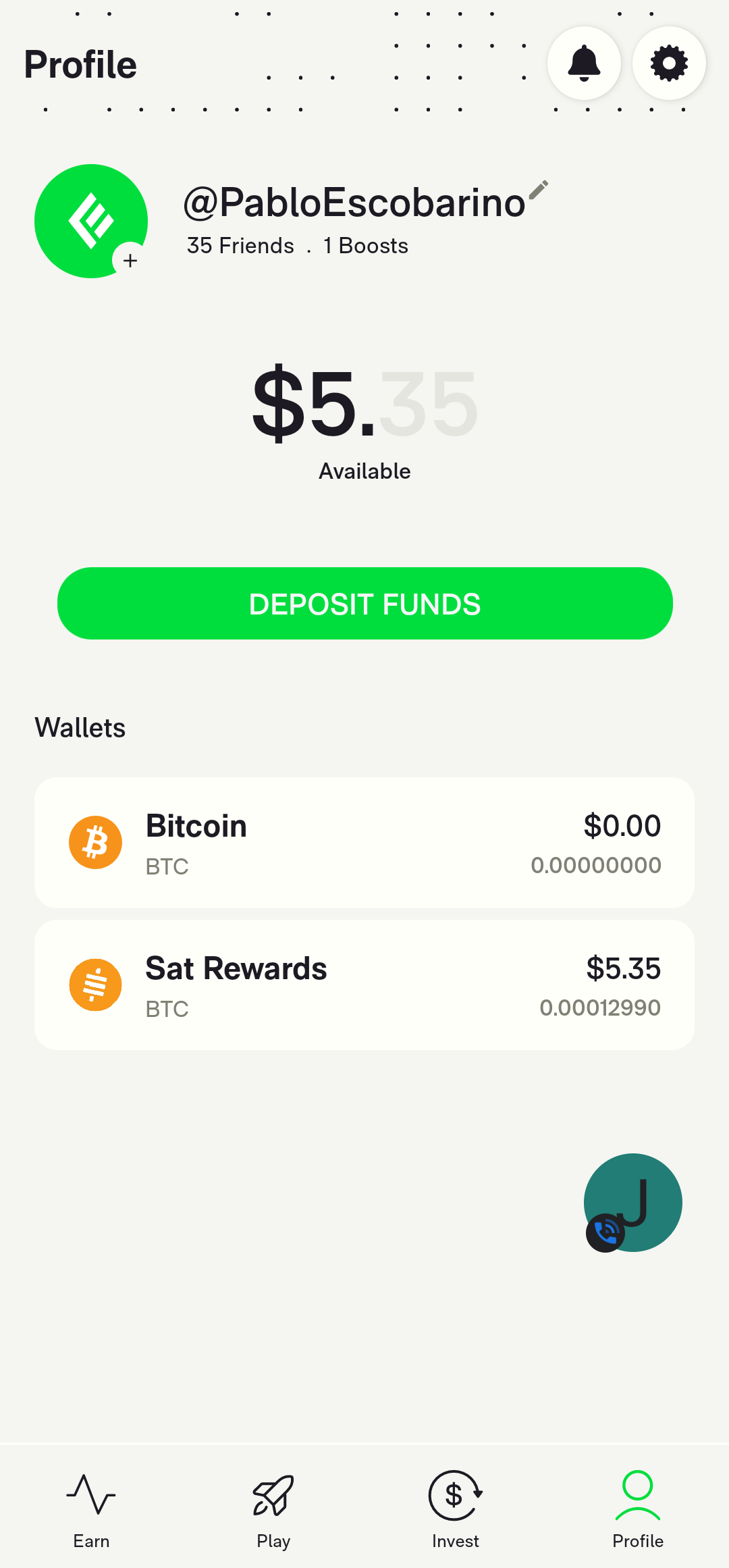View the 35 Friends list
This screenshot has height=1568, width=729.
click(240, 246)
